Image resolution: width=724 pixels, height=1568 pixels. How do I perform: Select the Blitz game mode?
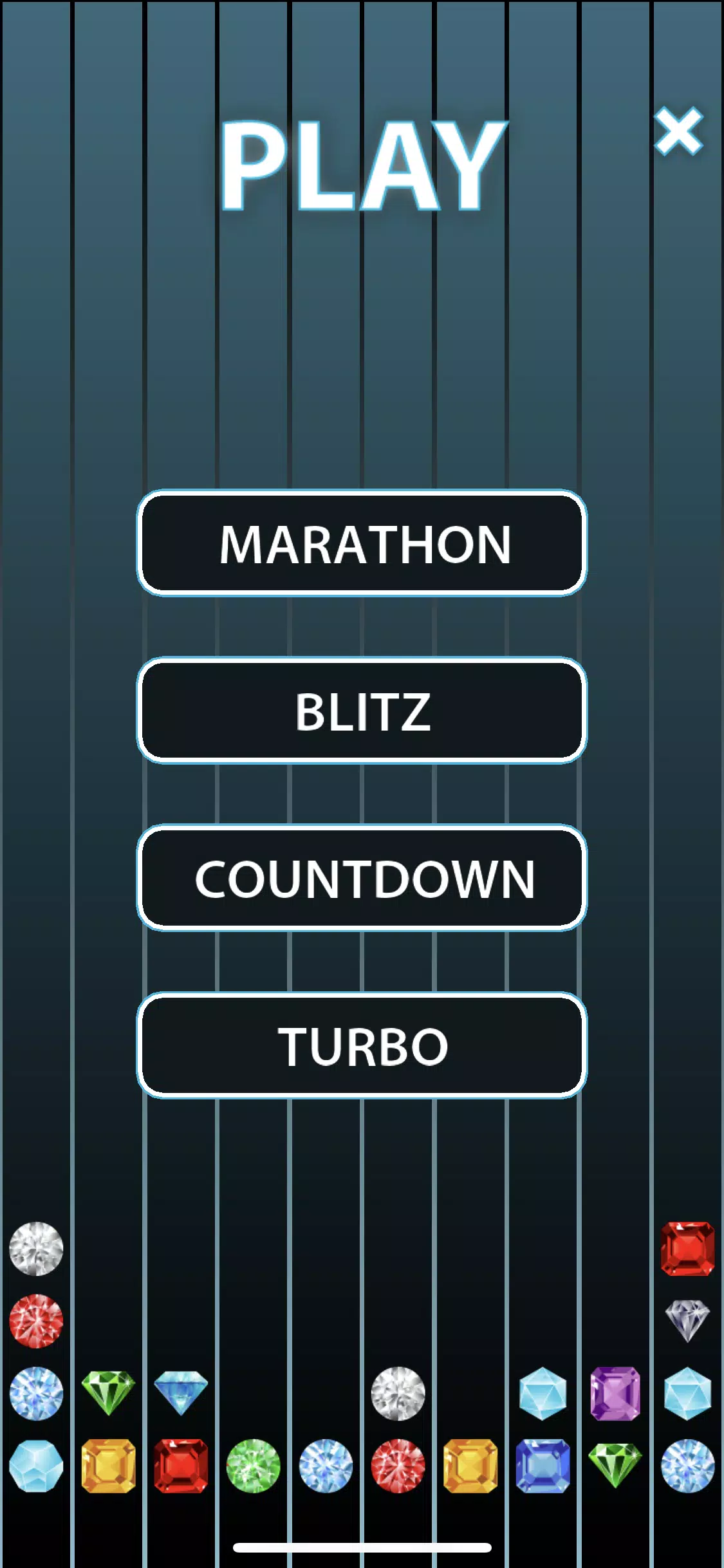[362, 711]
